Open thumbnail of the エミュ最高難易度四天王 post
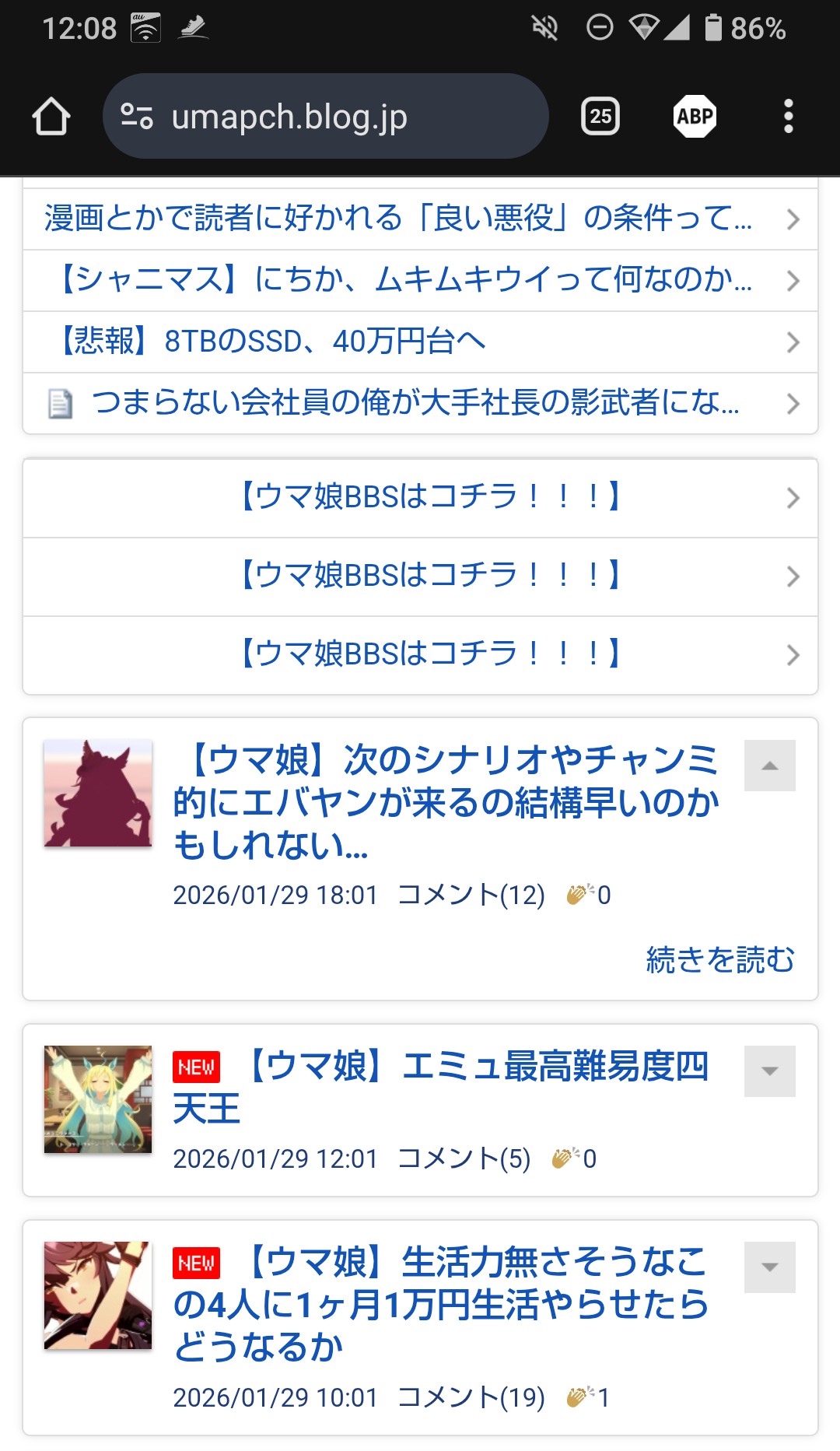The image size is (840, 1451). tap(98, 1099)
